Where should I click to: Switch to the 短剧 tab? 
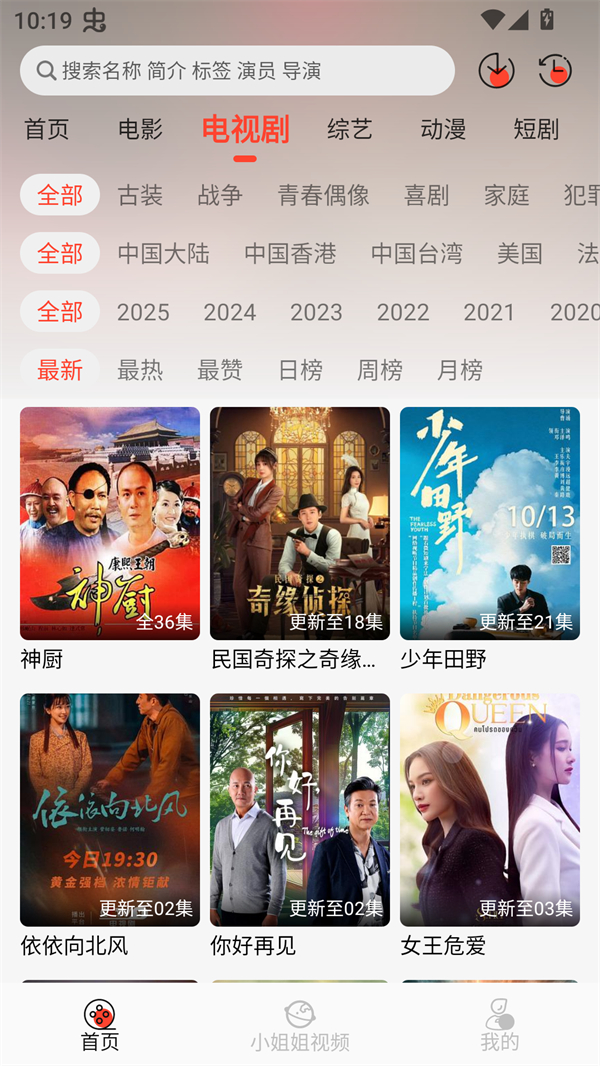(x=536, y=129)
